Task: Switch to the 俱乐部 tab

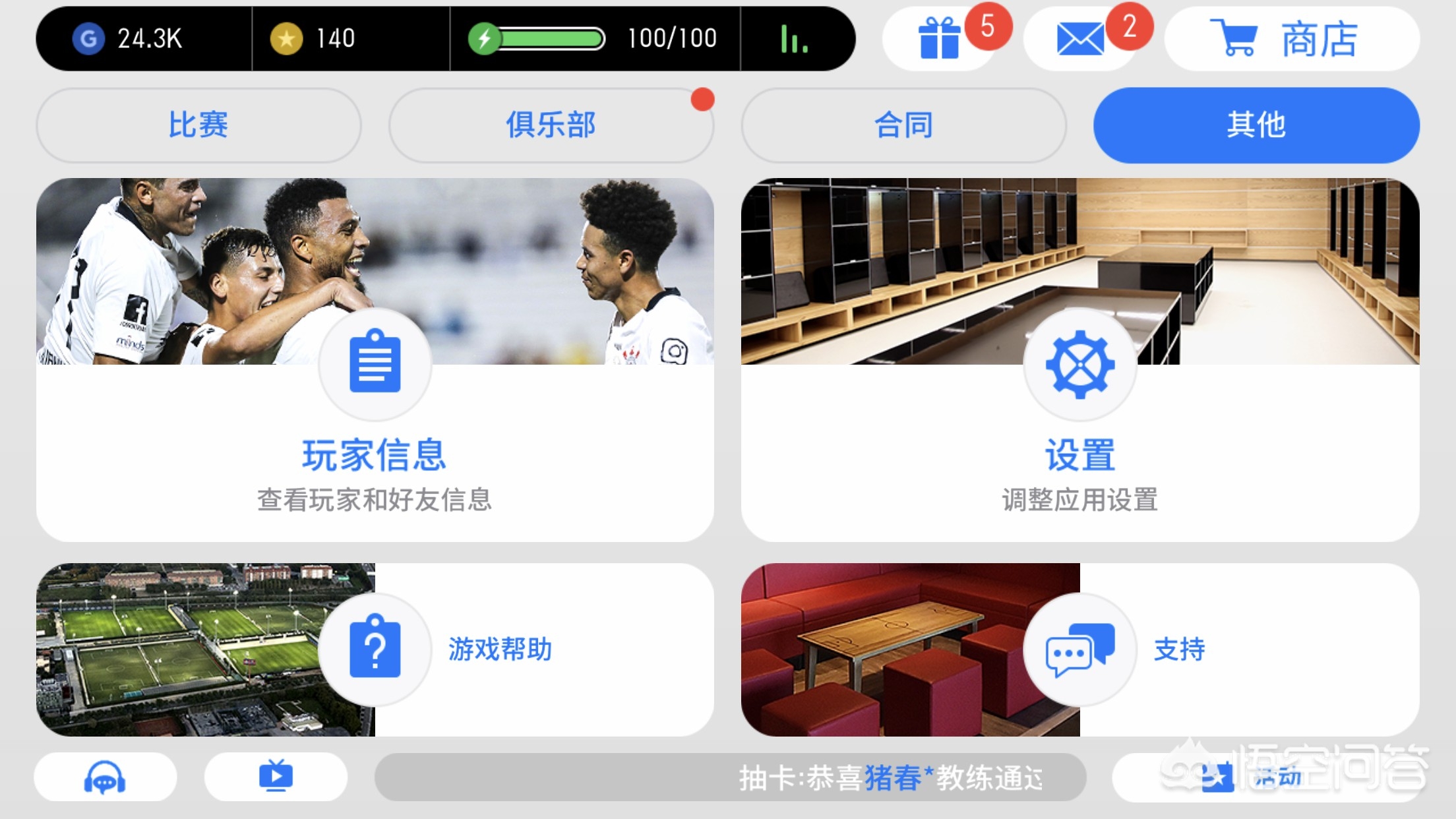Action: (551, 125)
